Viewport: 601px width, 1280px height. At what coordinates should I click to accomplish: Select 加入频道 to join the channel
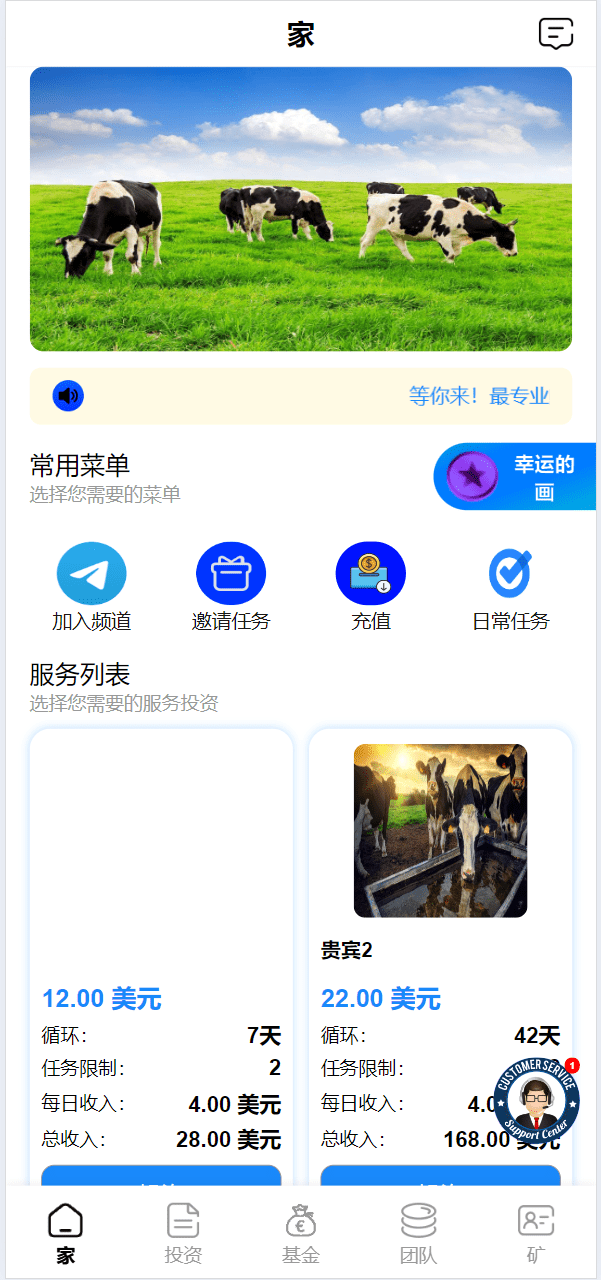pos(91,586)
